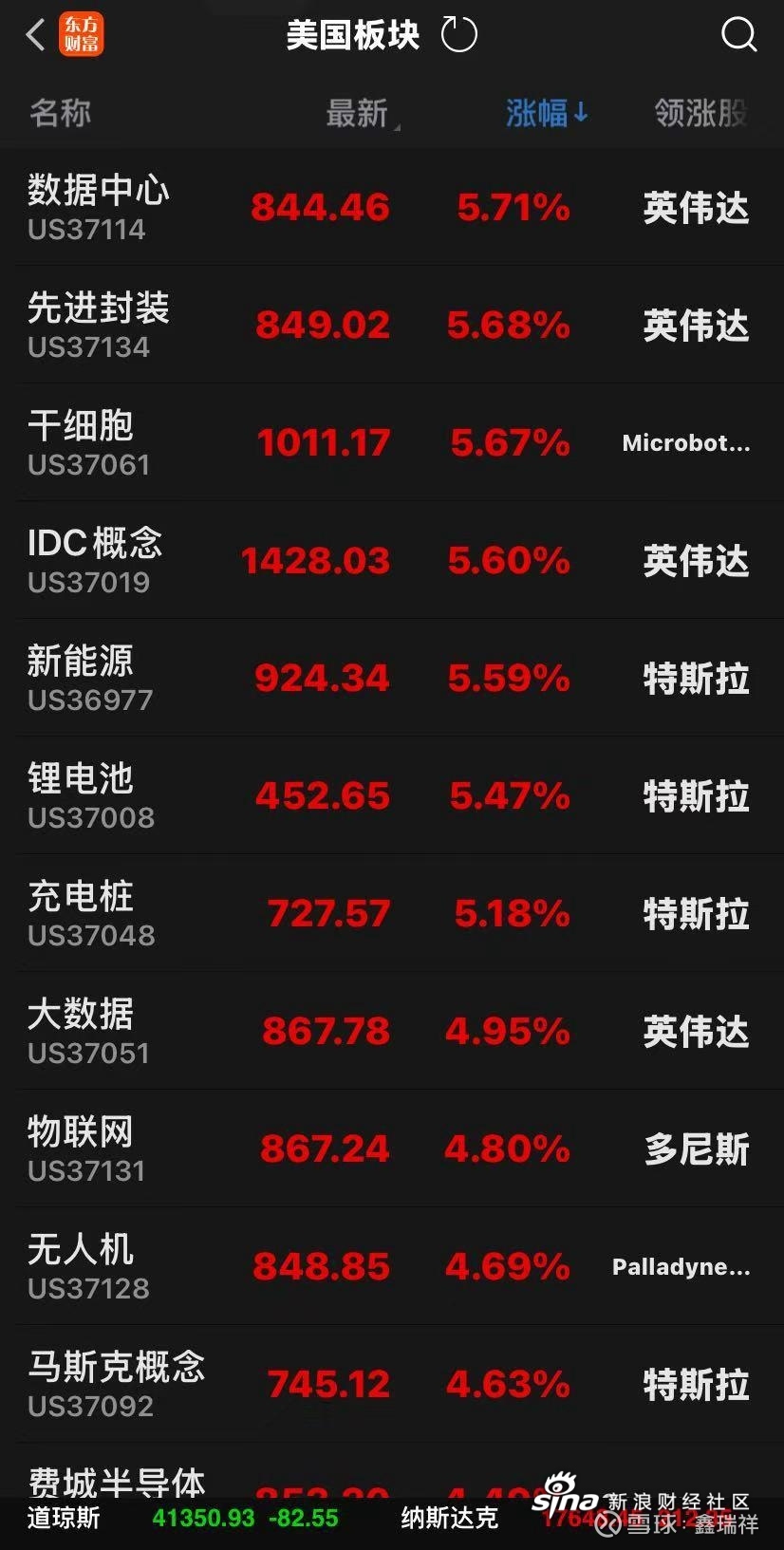Viewport: 784px width, 1550px height.
Task: Open the search magnifier icon
Action: tap(738, 35)
